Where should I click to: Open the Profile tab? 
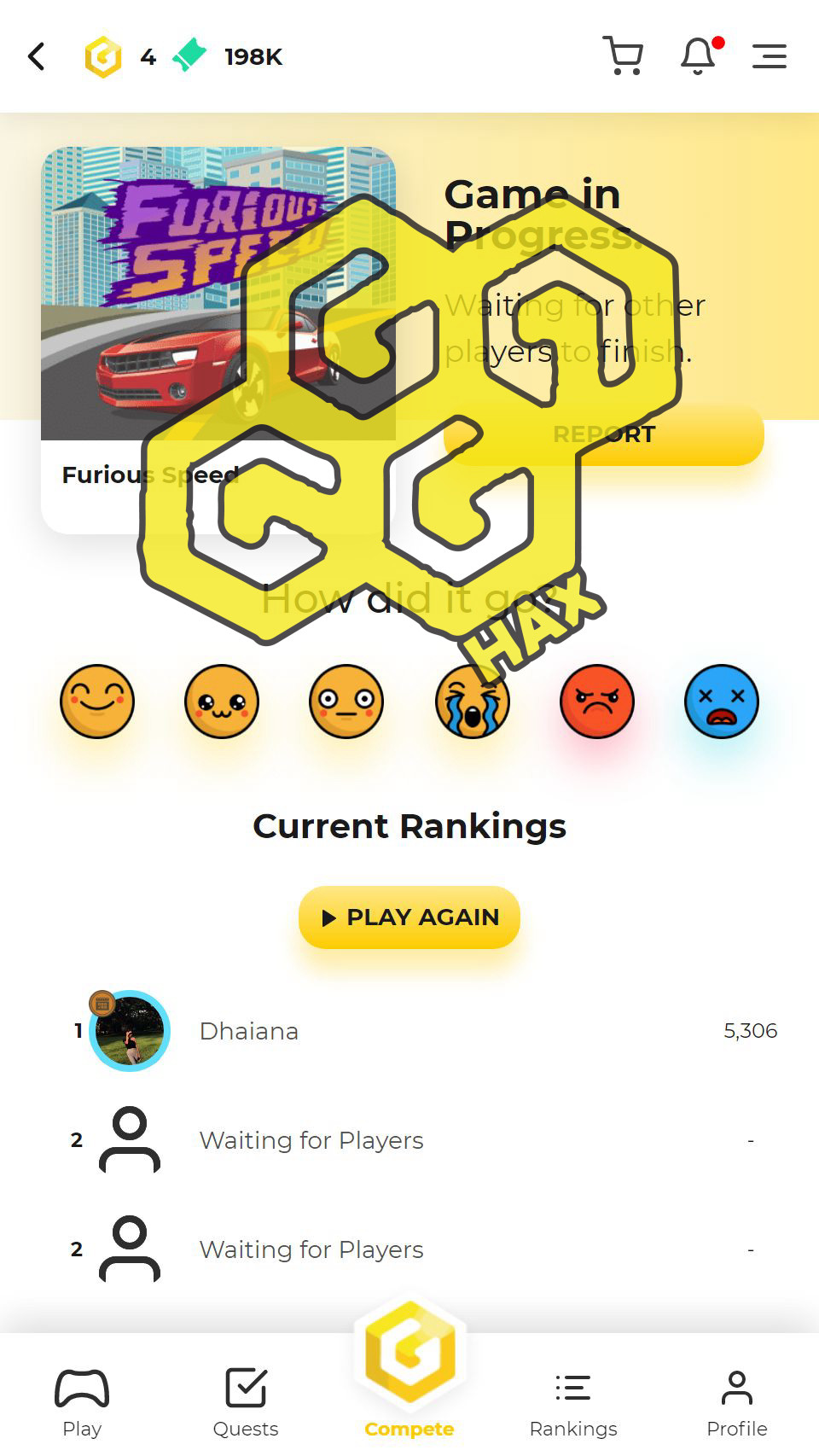pos(737,1402)
